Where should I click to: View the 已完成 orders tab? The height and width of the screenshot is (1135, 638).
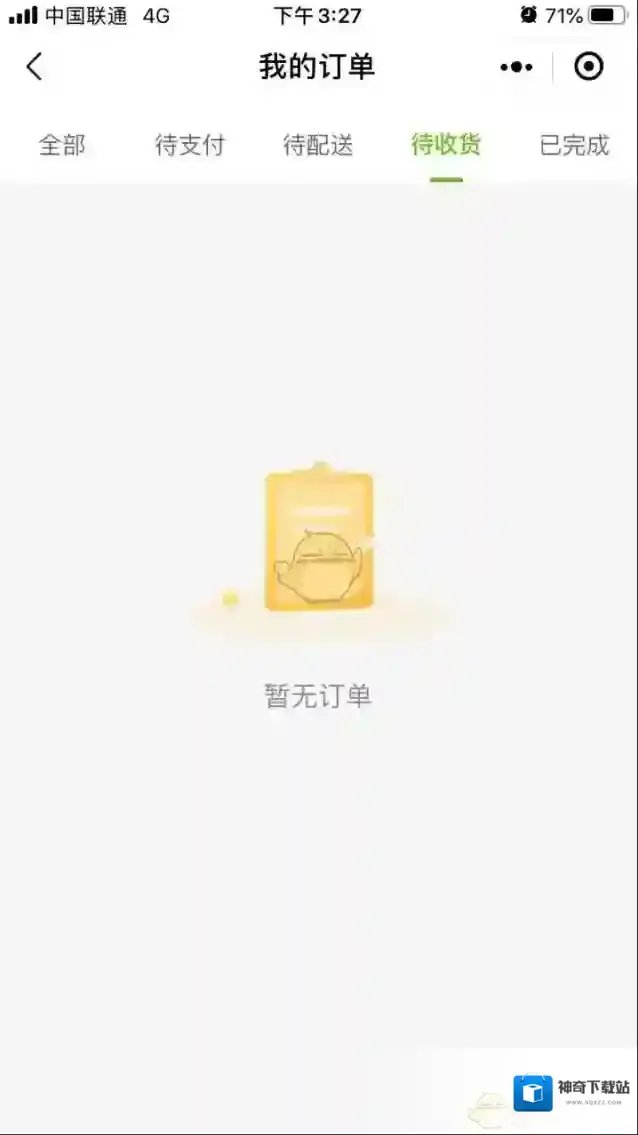coord(574,145)
